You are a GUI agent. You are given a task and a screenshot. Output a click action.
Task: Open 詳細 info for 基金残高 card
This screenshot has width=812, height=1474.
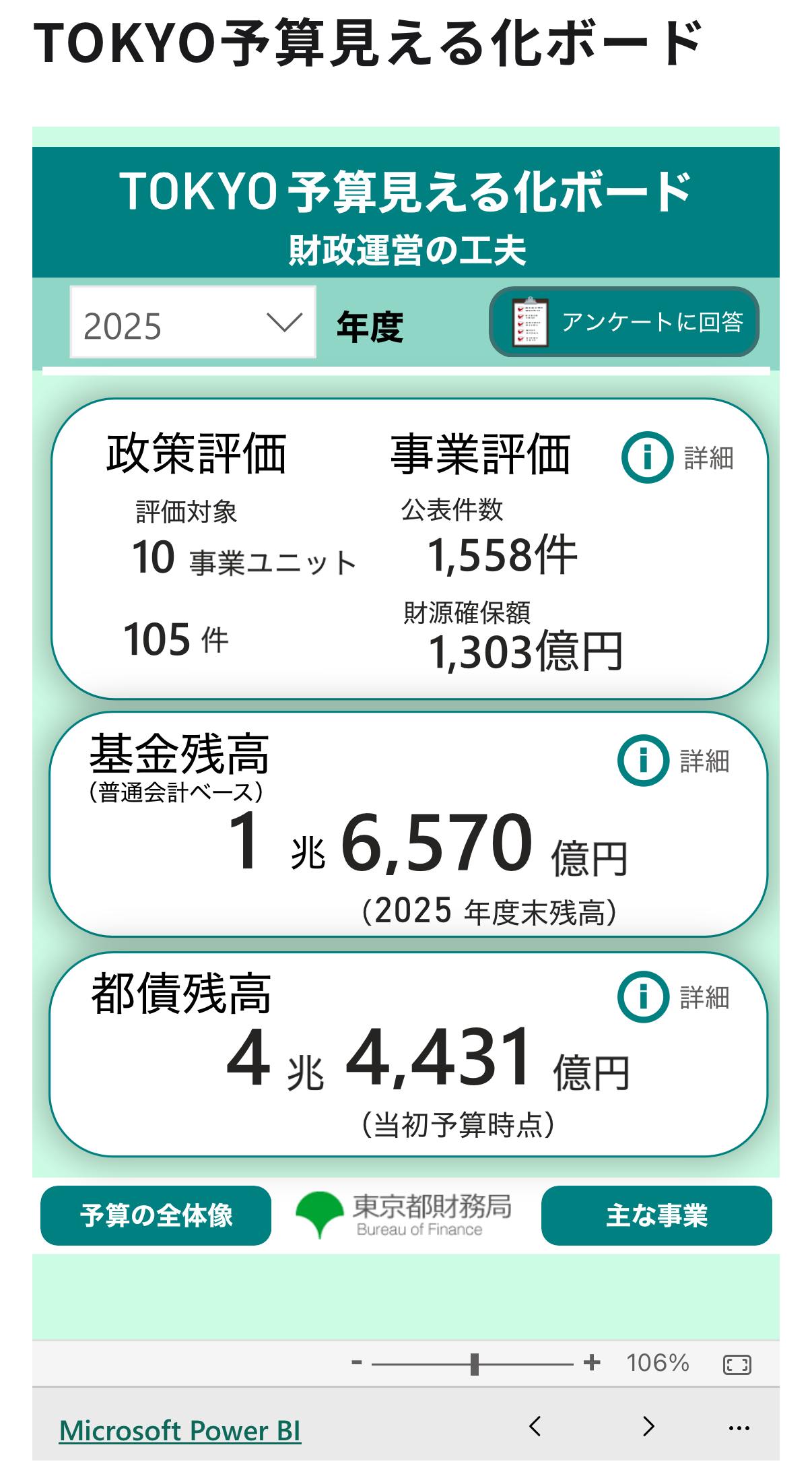(673, 761)
